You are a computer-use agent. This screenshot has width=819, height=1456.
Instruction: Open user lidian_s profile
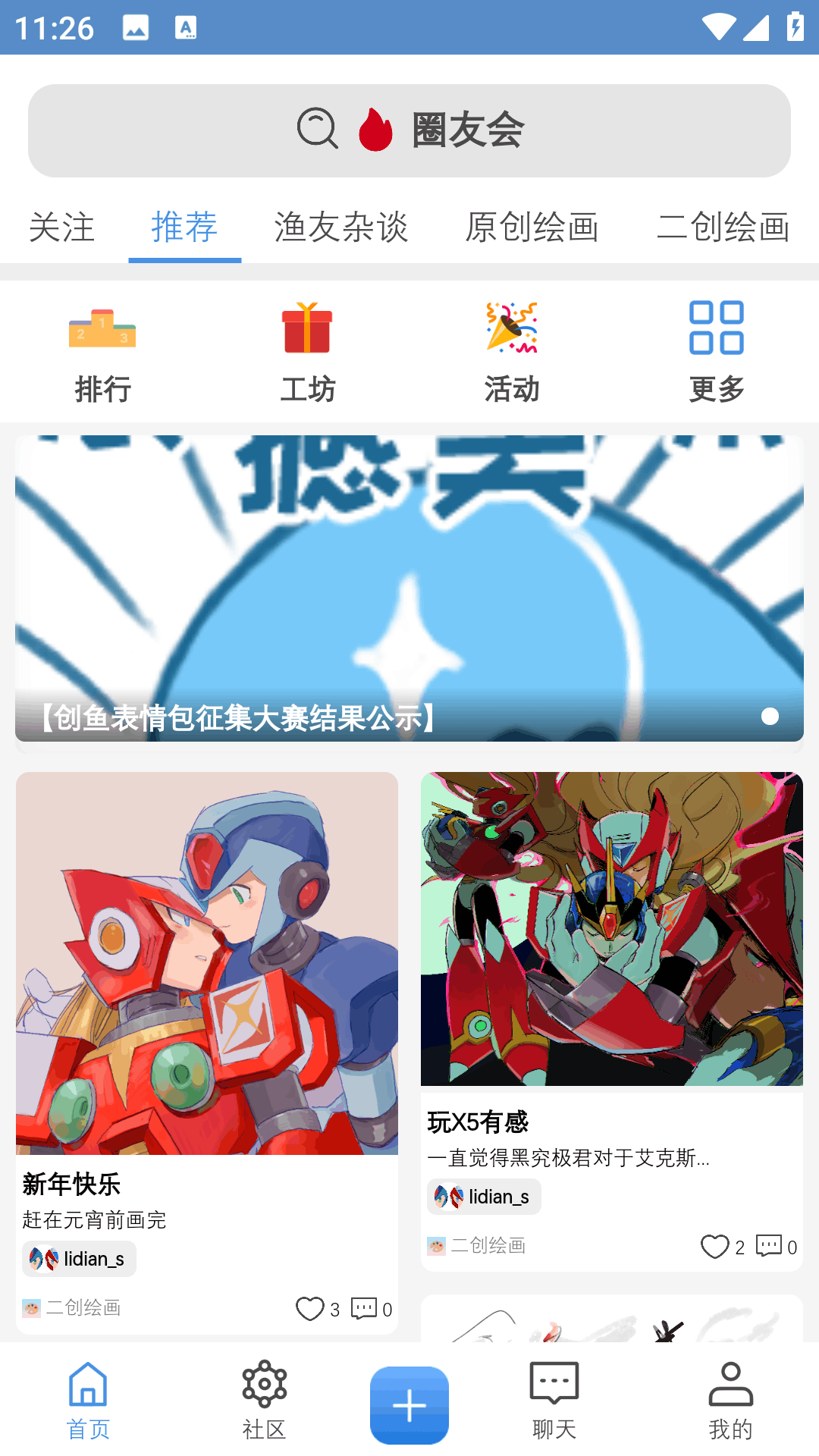78,1258
